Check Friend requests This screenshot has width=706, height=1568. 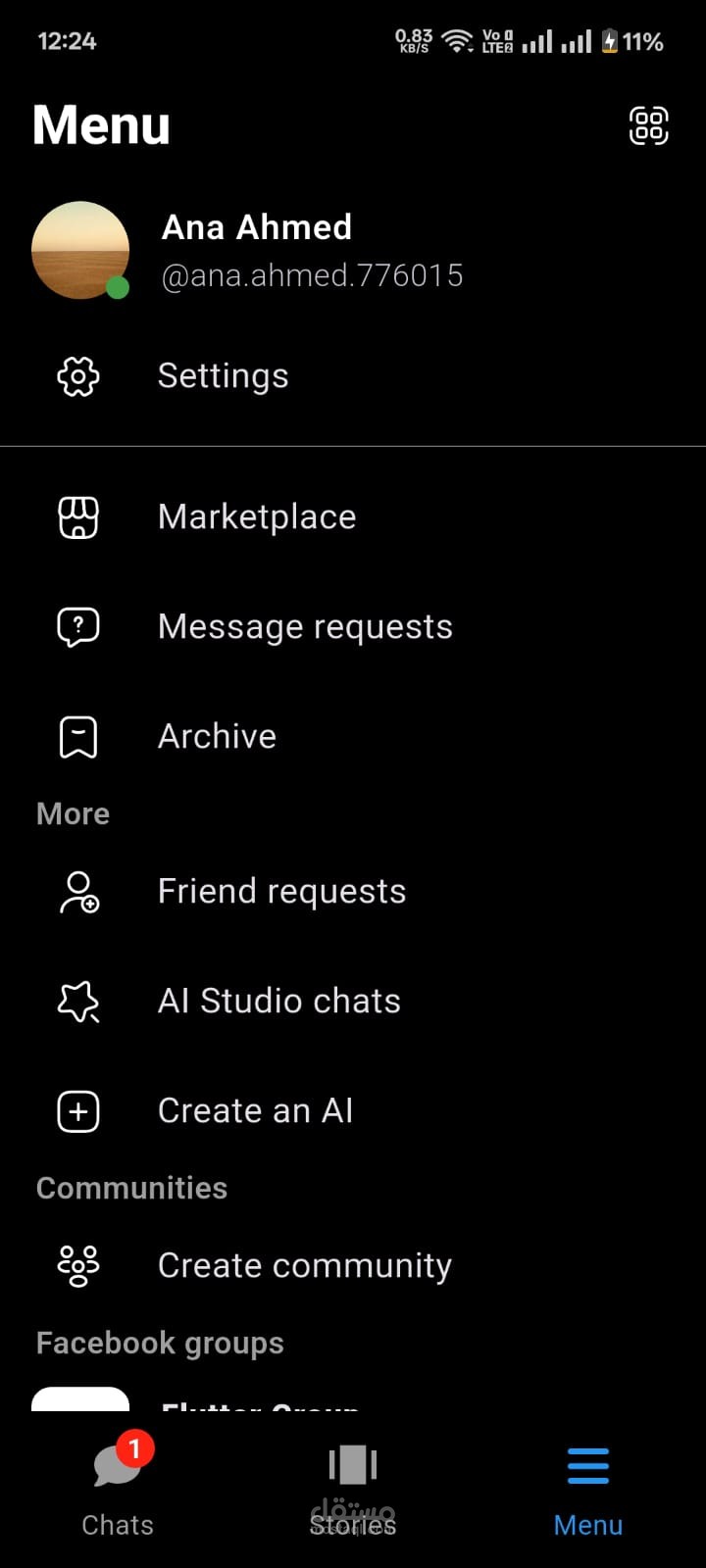coord(281,892)
